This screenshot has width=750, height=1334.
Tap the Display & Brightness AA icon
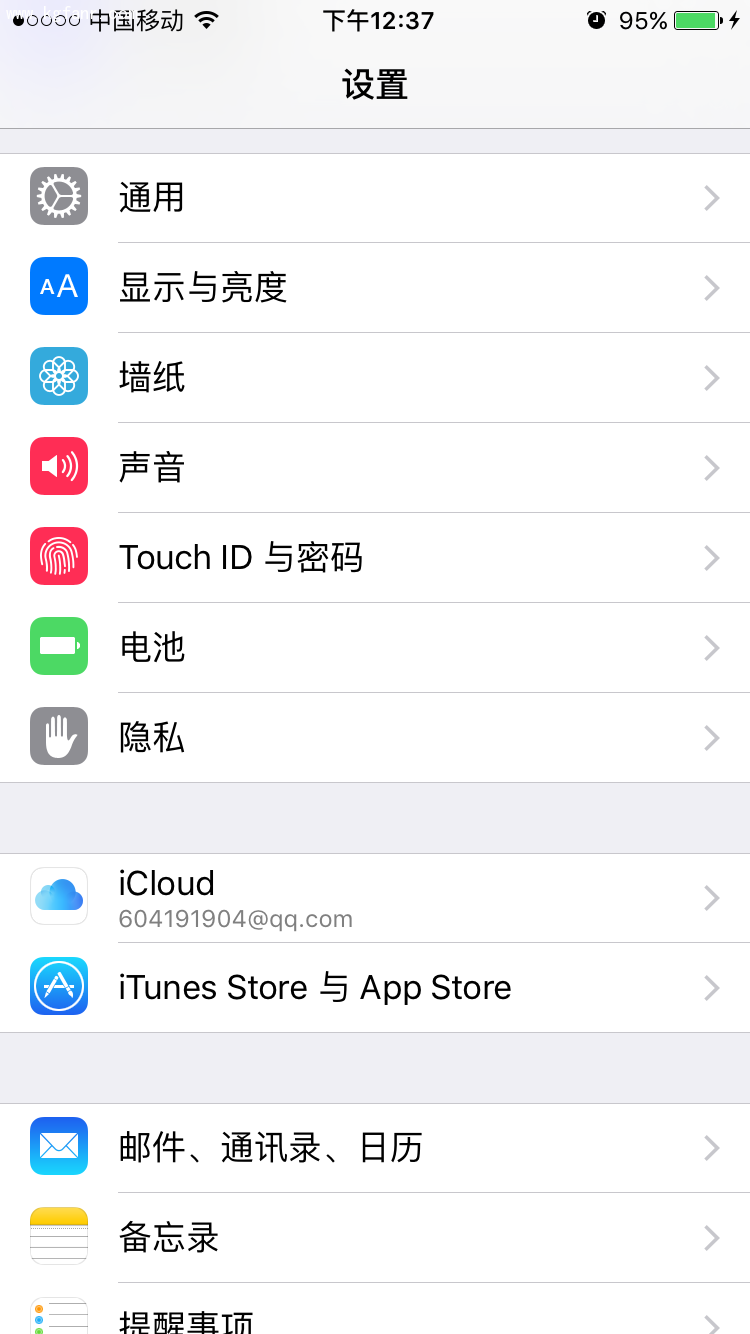click(58, 286)
